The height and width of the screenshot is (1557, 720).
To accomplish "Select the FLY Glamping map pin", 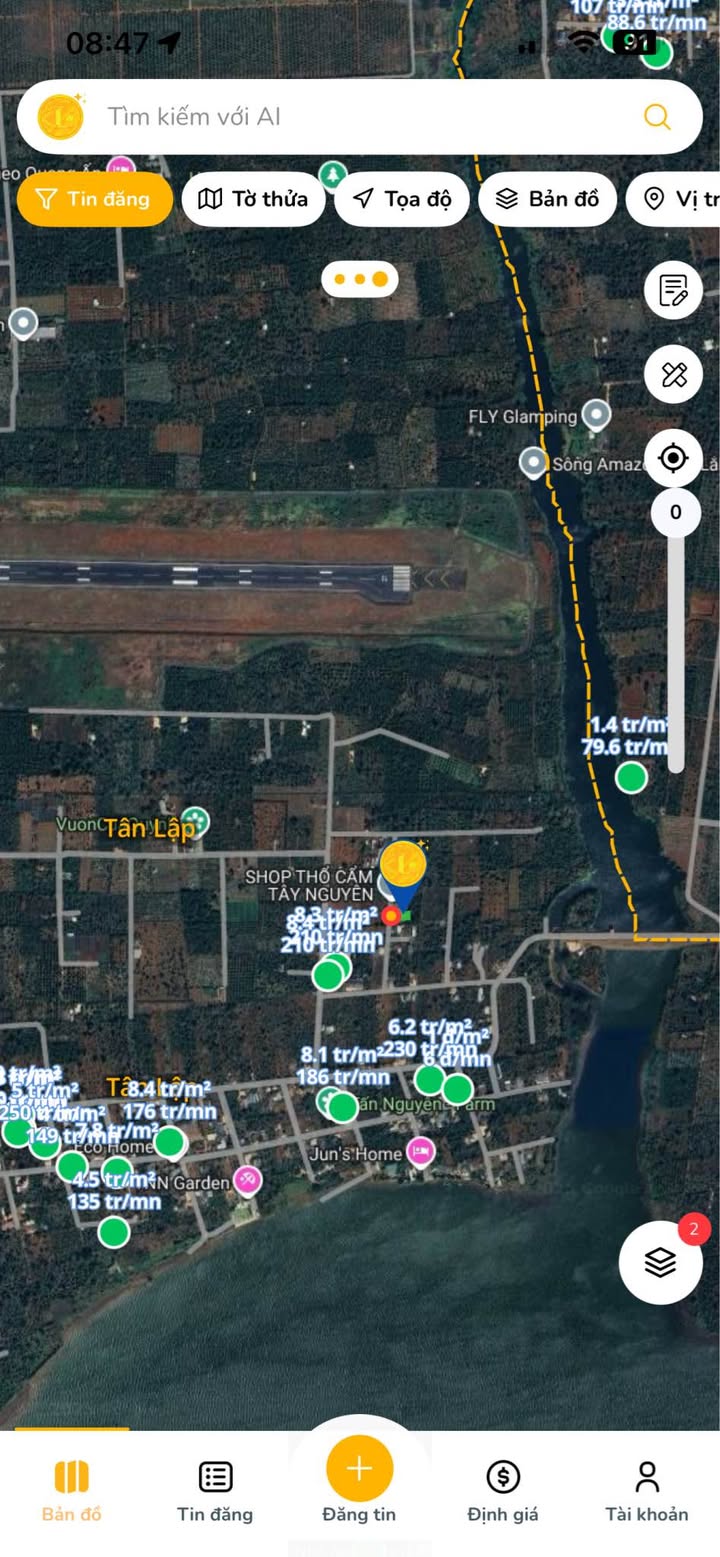I will [597, 414].
